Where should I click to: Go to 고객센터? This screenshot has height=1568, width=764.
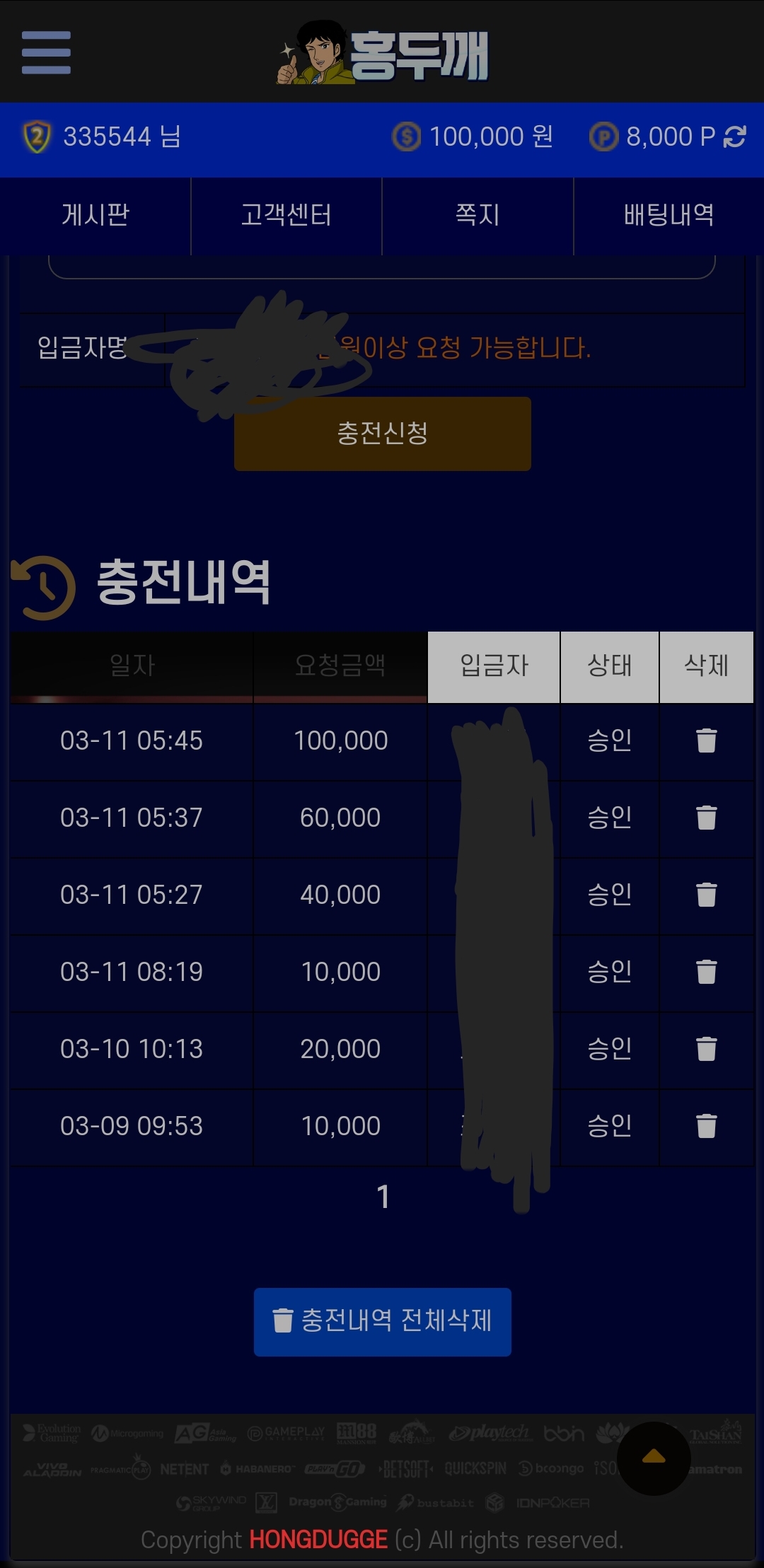pos(286,215)
